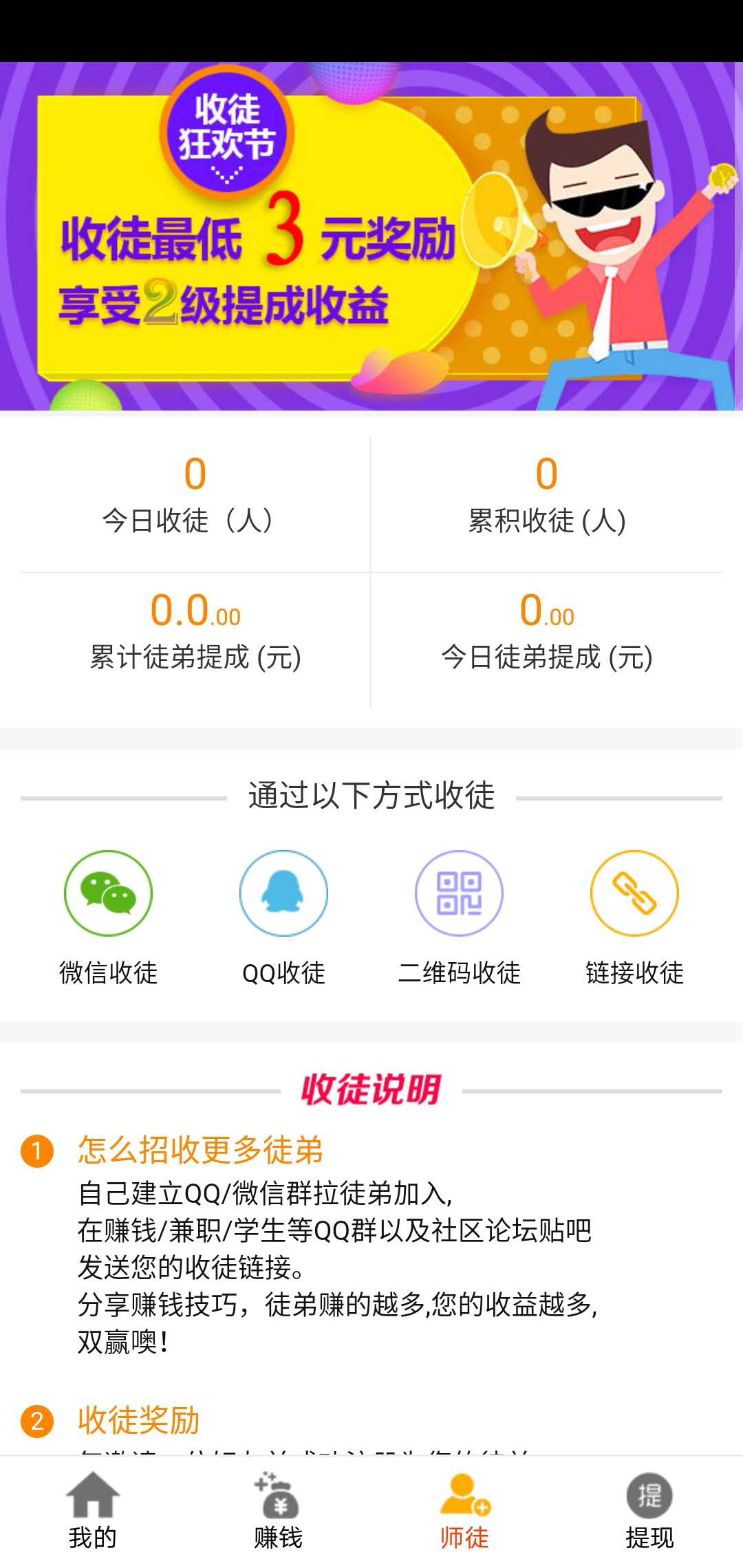
Task: Click the 今日收徒 counter showing 0
Action: 196,481
